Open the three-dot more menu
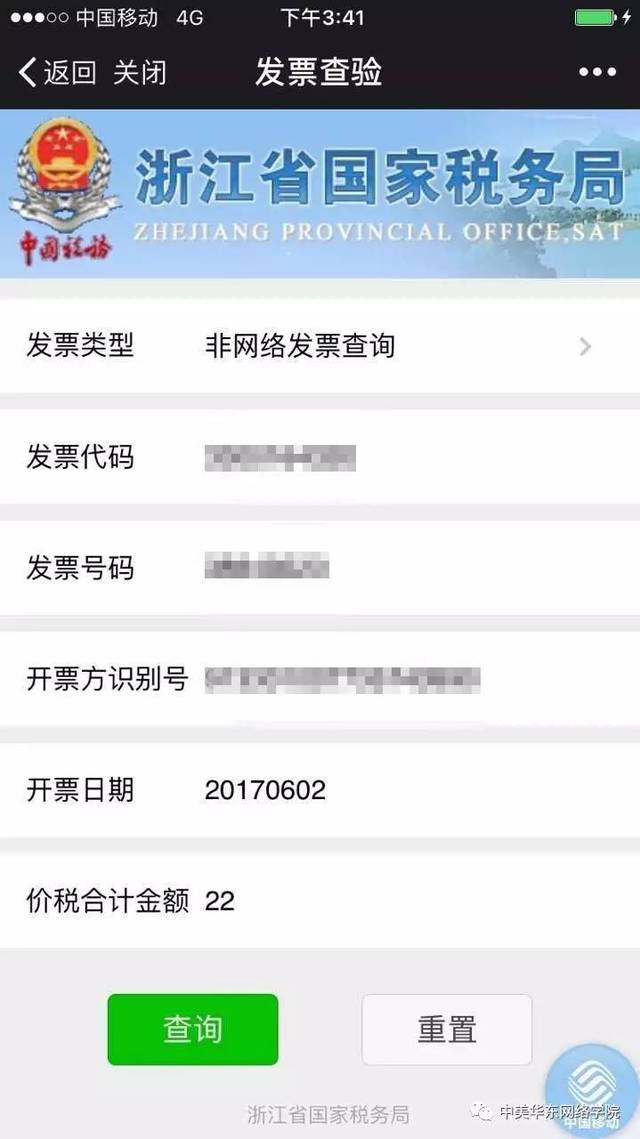 tap(597, 72)
